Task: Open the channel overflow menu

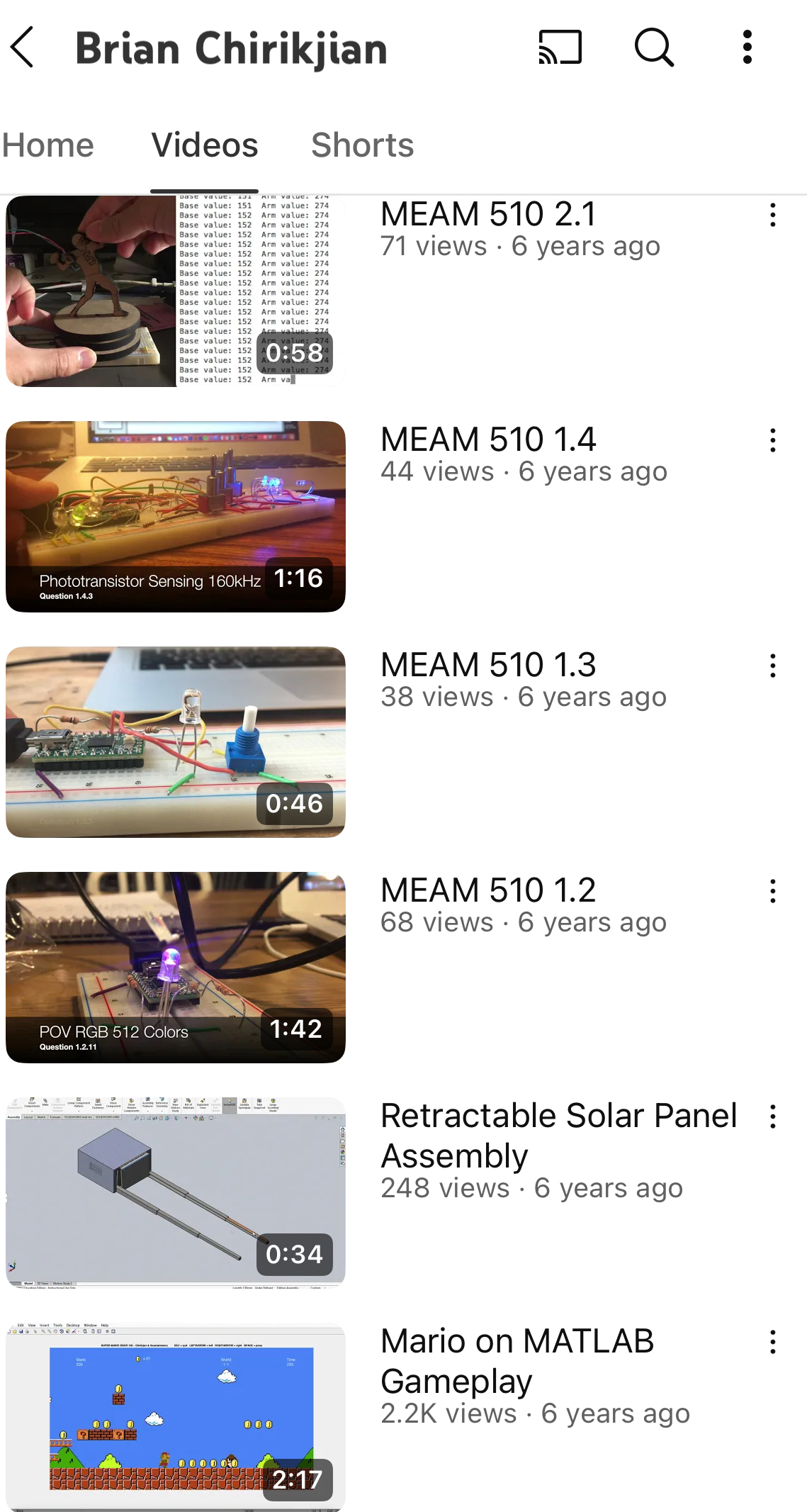Action: pyautogui.click(x=747, y=47)
